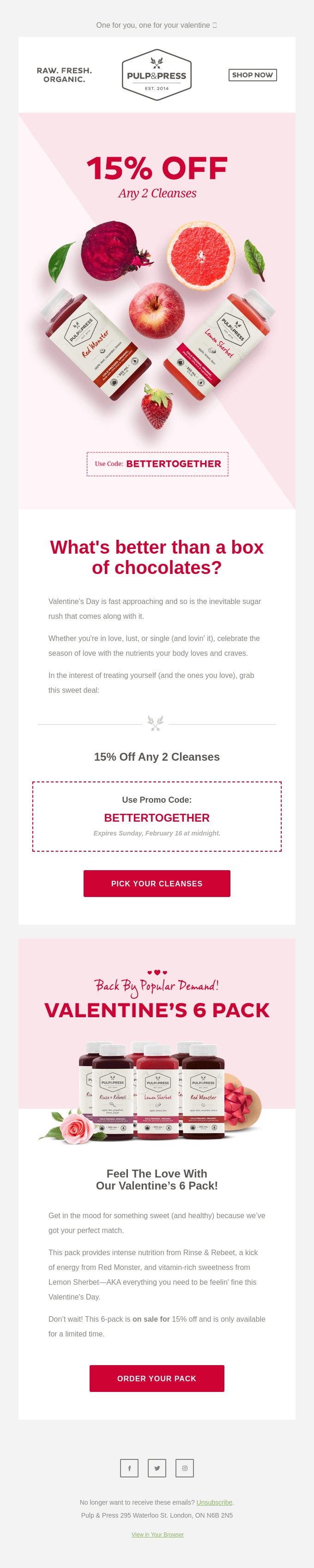Select the Order Your Pack button
This screenshot has width=314, height=1568.
click(157, 1378)
